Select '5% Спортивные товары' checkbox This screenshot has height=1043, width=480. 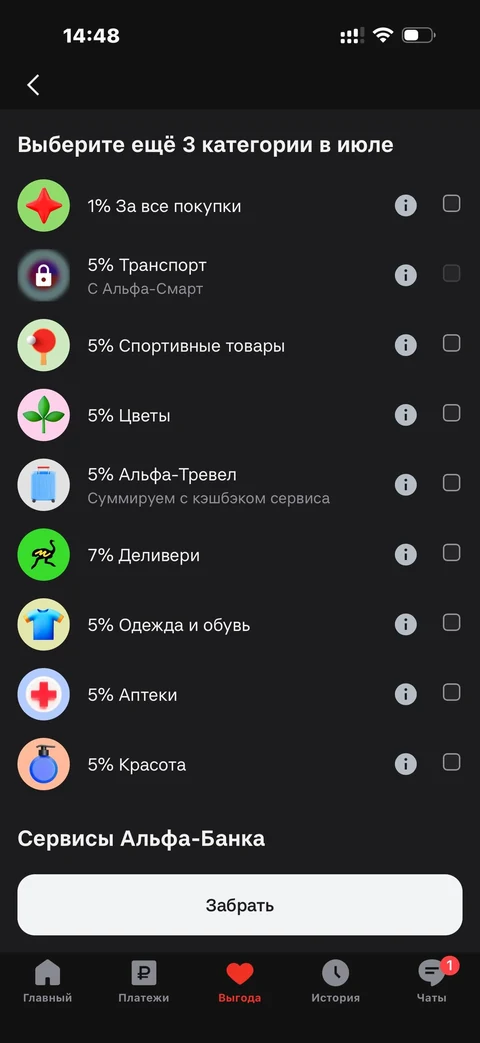pyautogui.click(x=451, y=343)
